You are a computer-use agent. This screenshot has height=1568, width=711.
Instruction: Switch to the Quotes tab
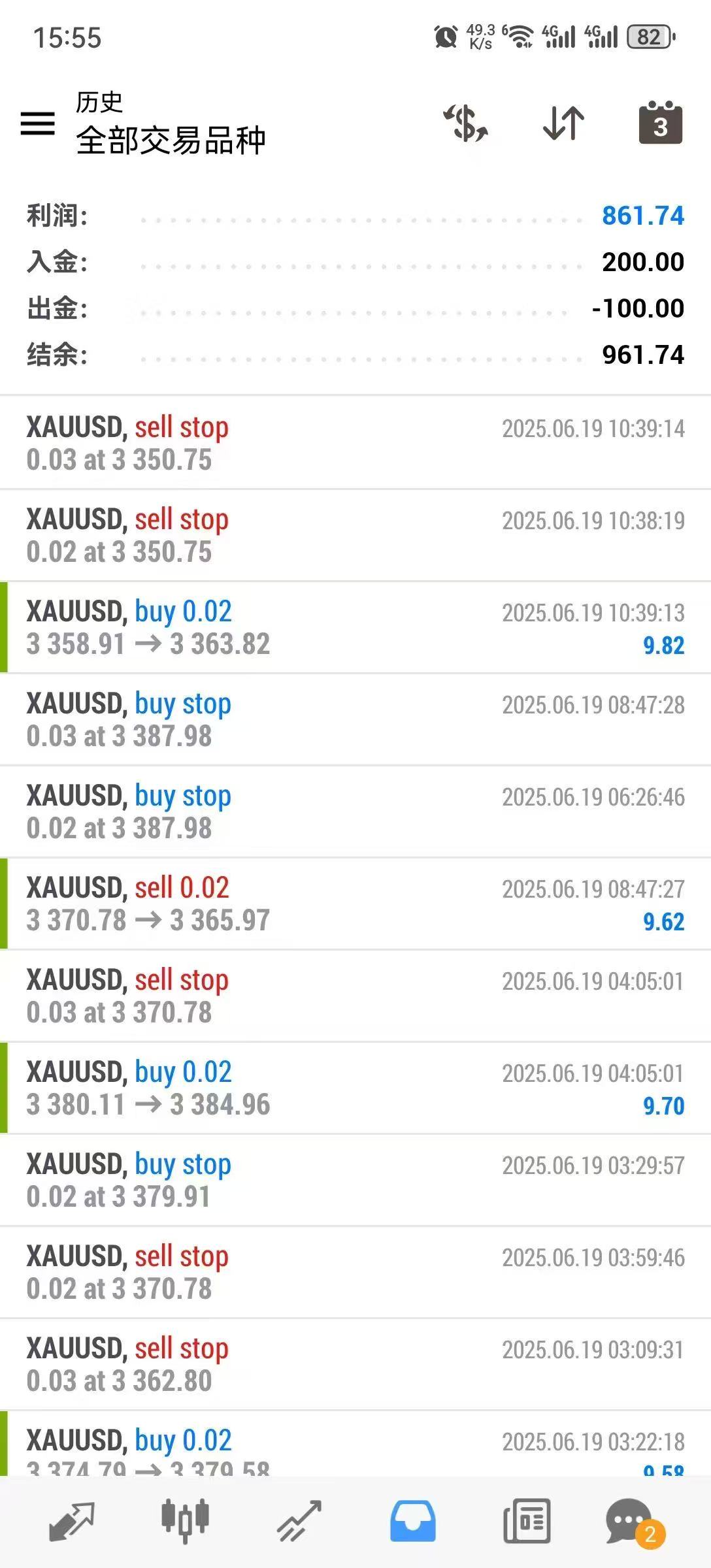pyautogui.click(x=72, y=1521)
